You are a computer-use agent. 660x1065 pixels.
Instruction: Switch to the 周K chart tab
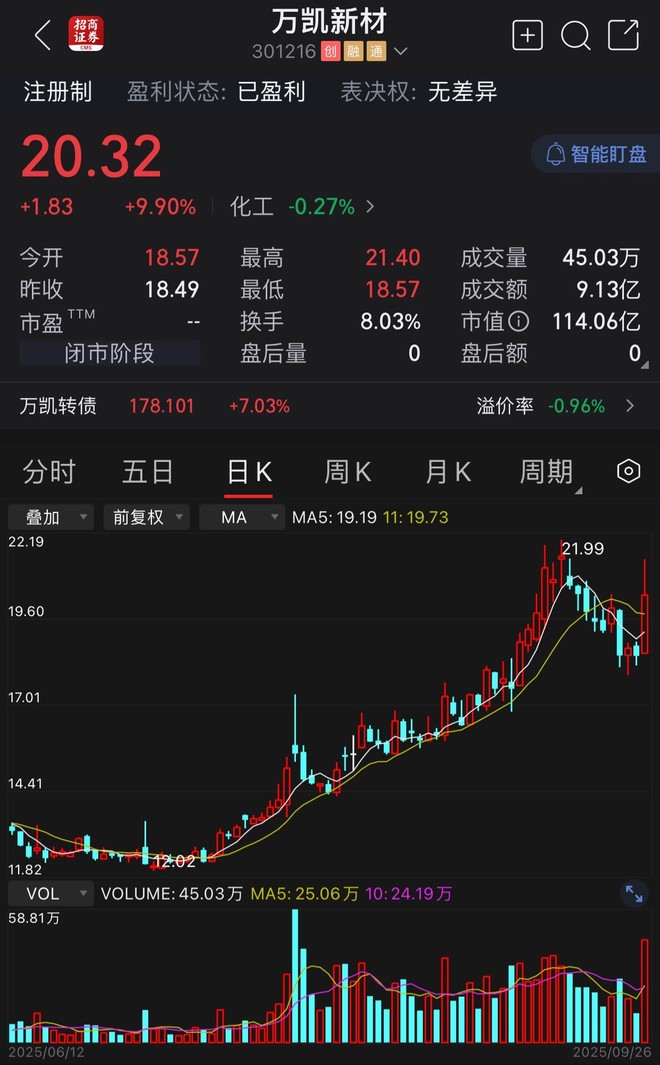tap(347, 471)
